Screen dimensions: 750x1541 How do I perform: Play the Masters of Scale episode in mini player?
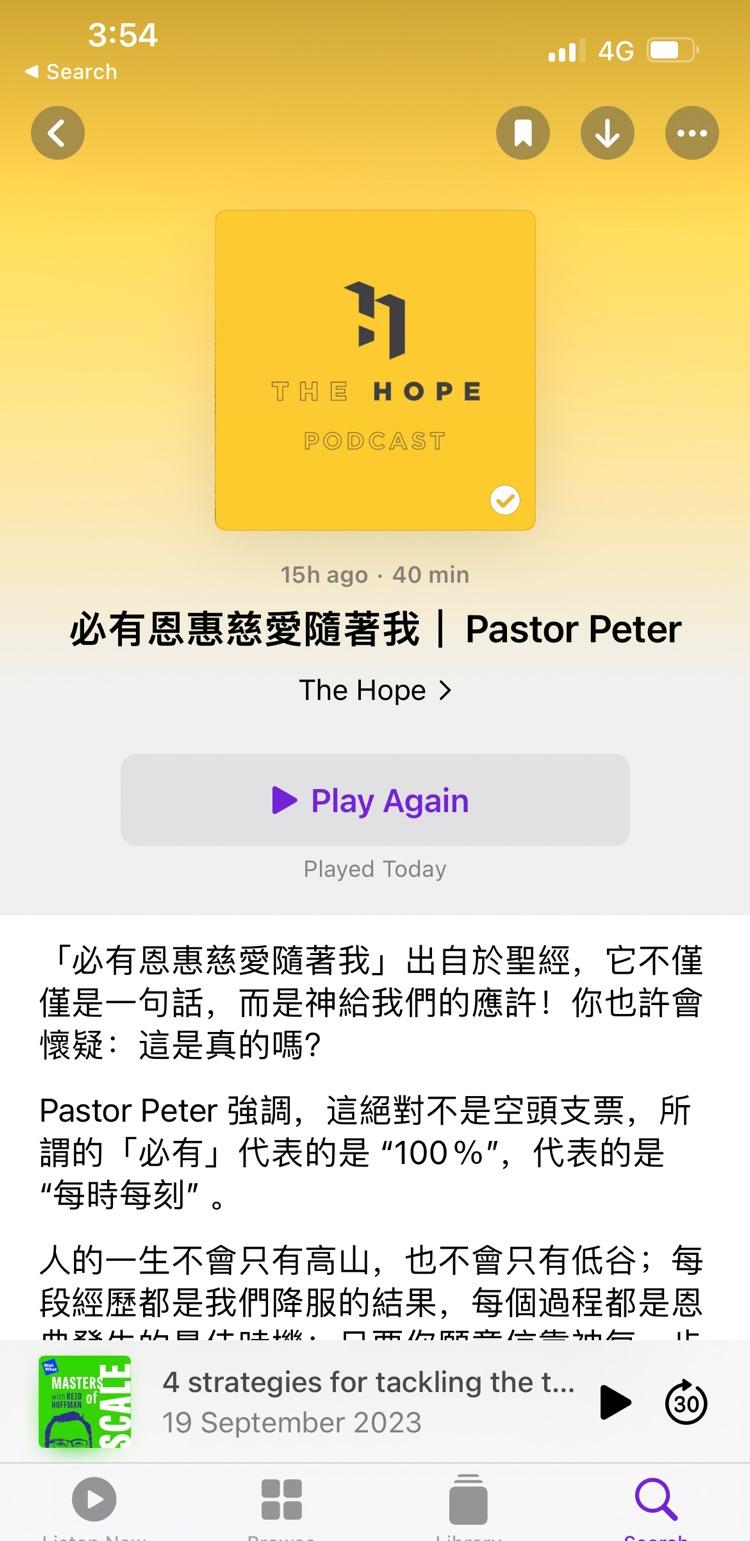click(614, 1402)
